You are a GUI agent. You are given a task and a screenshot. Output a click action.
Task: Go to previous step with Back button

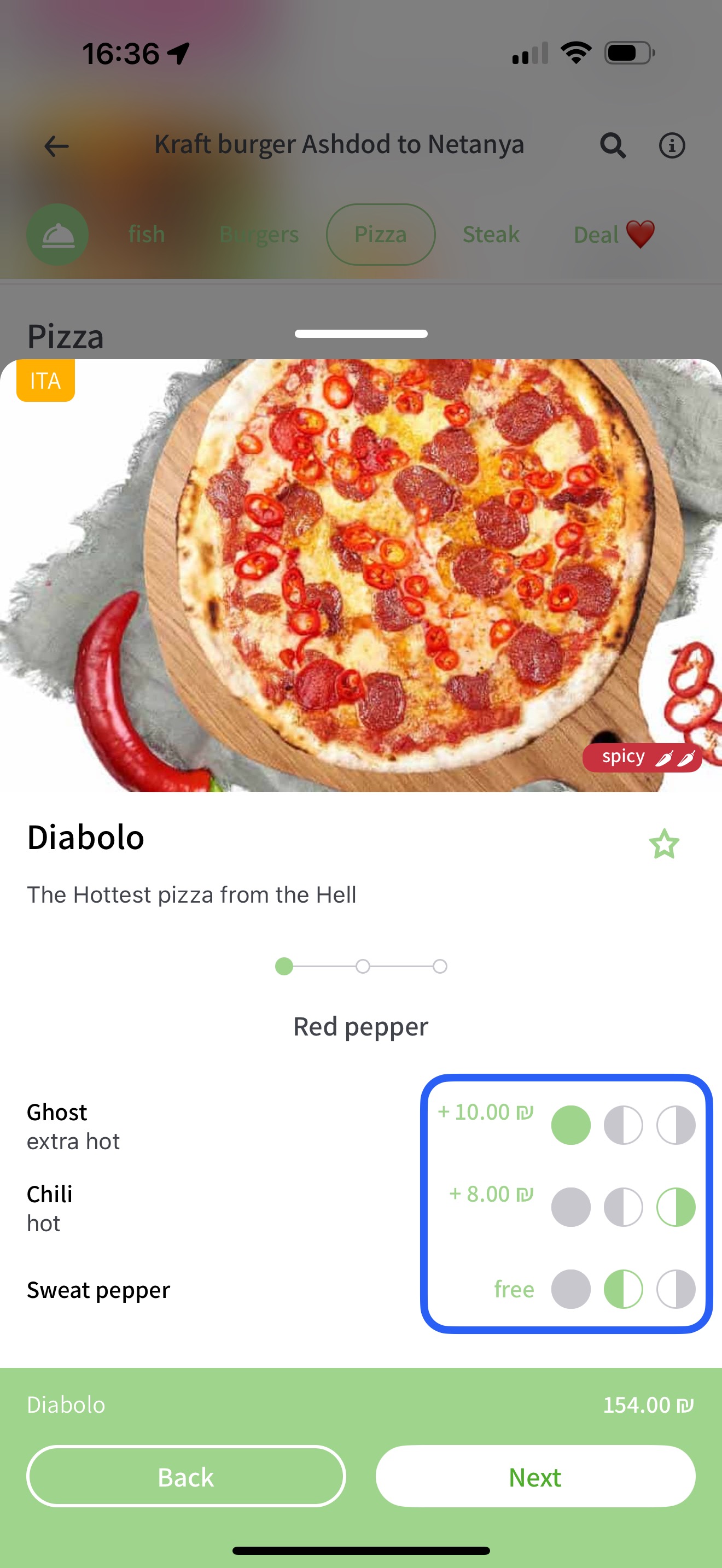(x=185, y=1476)
